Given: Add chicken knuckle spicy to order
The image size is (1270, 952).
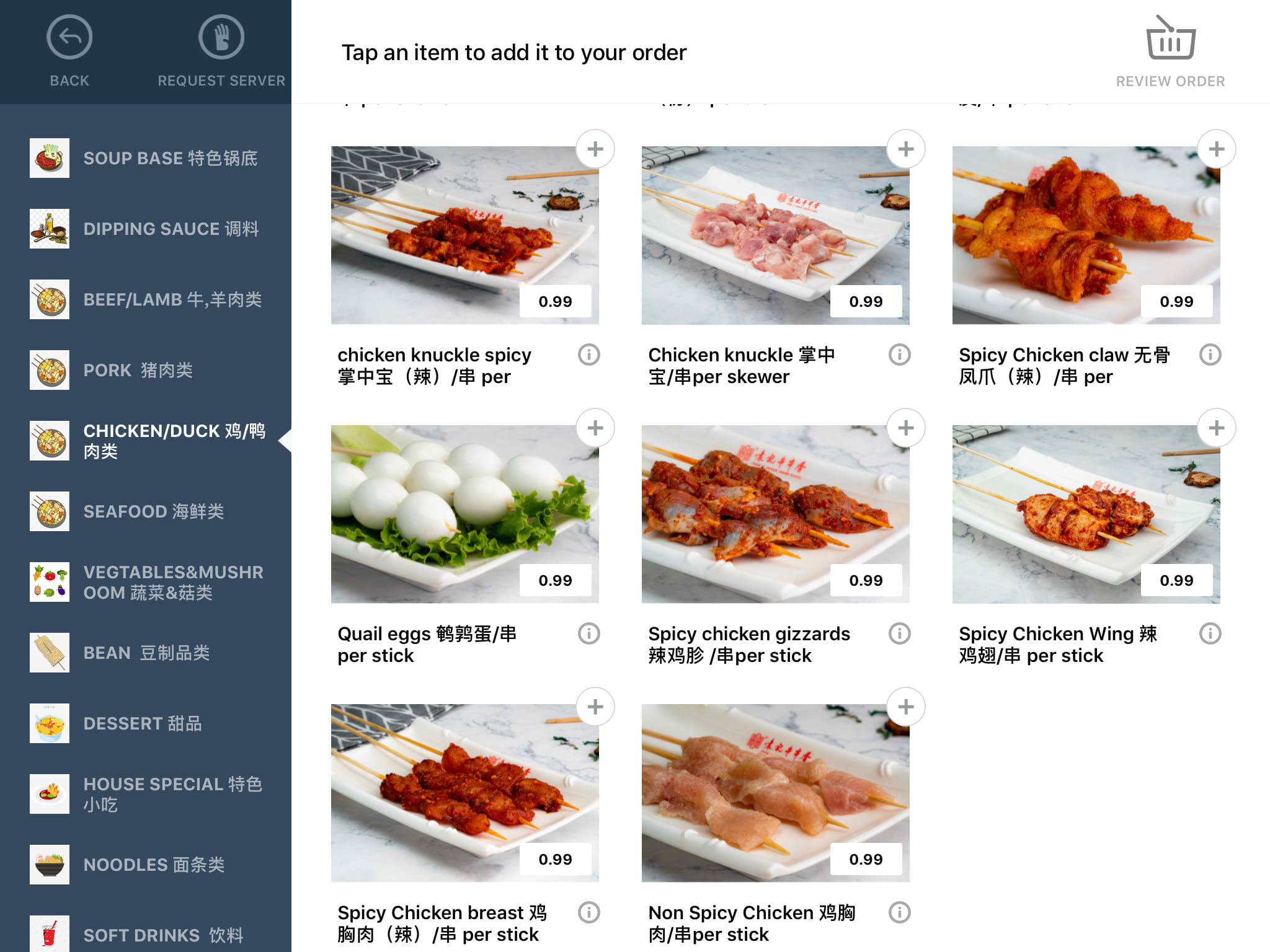Looking at the screenshot, I should point(595,149).
